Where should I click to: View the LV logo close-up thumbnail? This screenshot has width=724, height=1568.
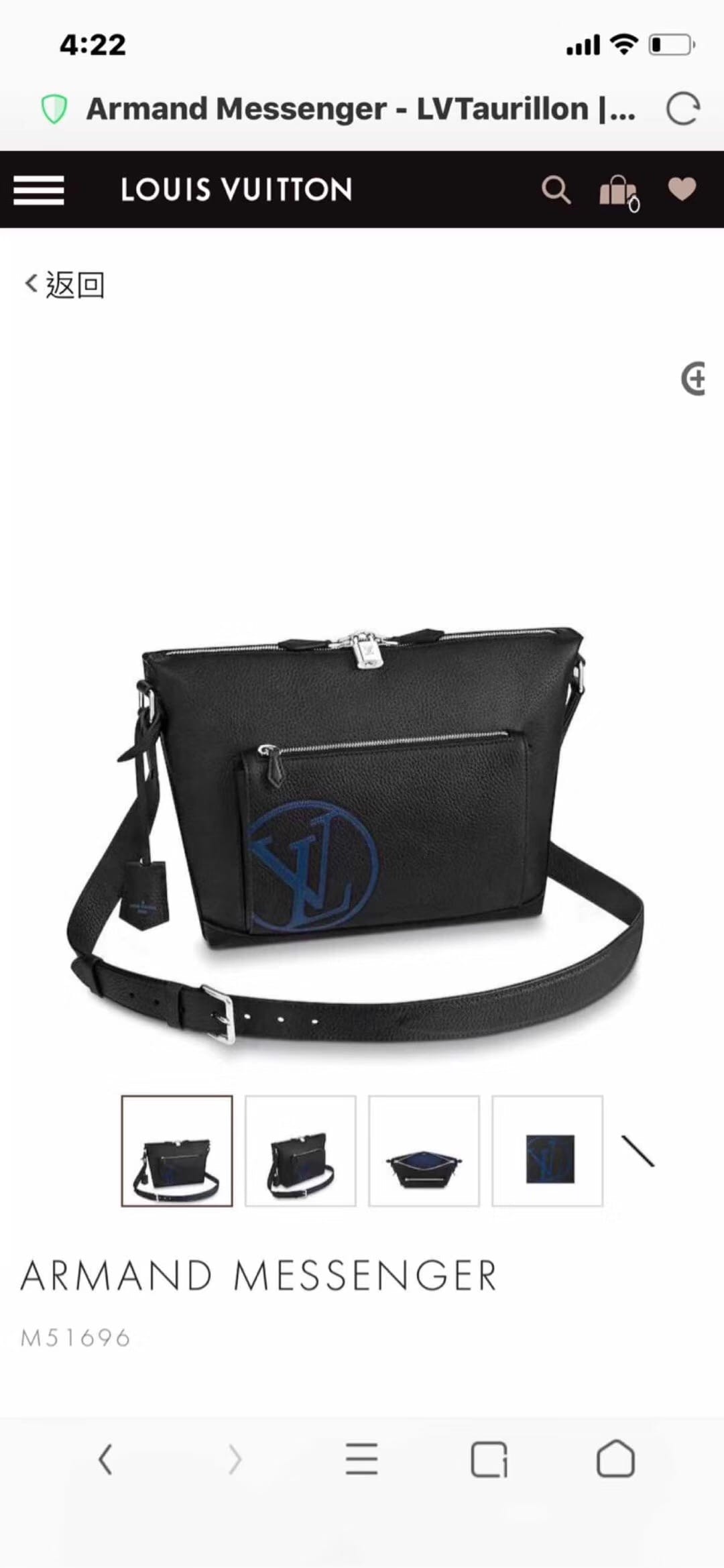coord(547,1151)
